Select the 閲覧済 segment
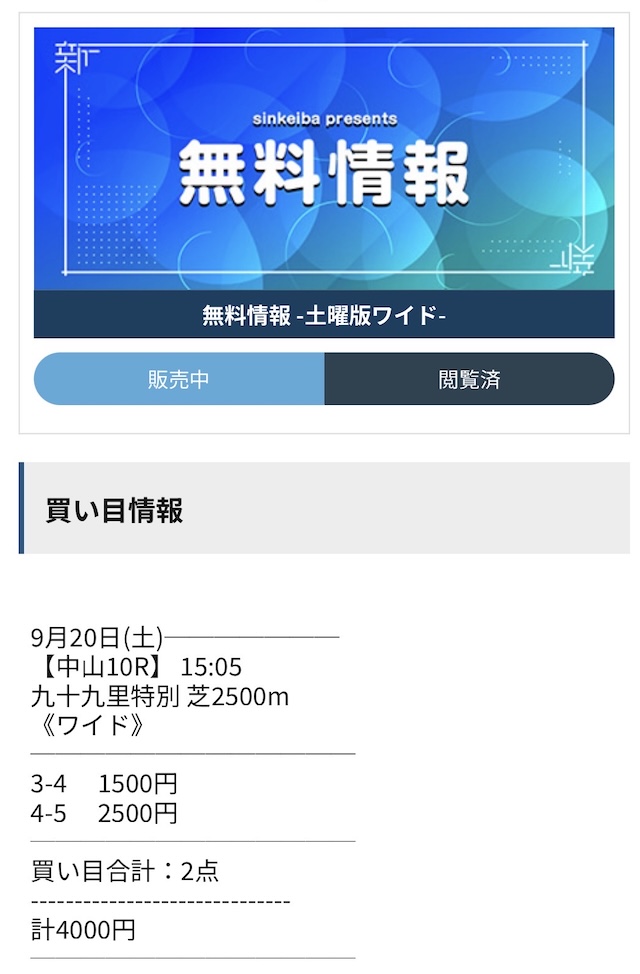The image size is (640, 974). (469, 379)
